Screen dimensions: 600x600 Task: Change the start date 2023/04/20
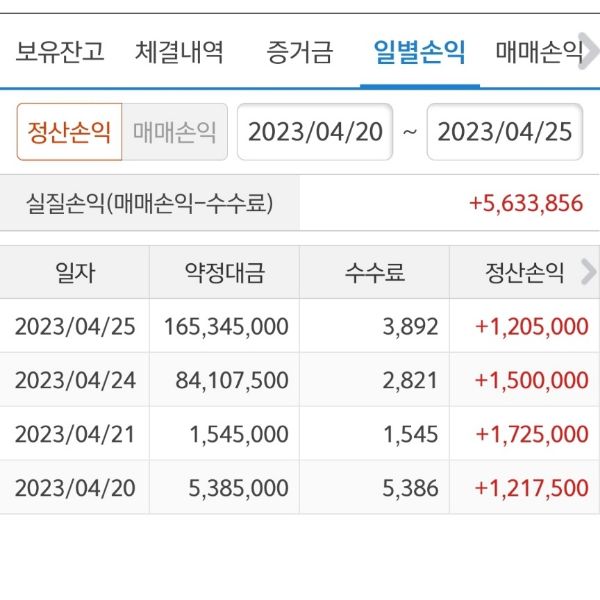(315, 132)
